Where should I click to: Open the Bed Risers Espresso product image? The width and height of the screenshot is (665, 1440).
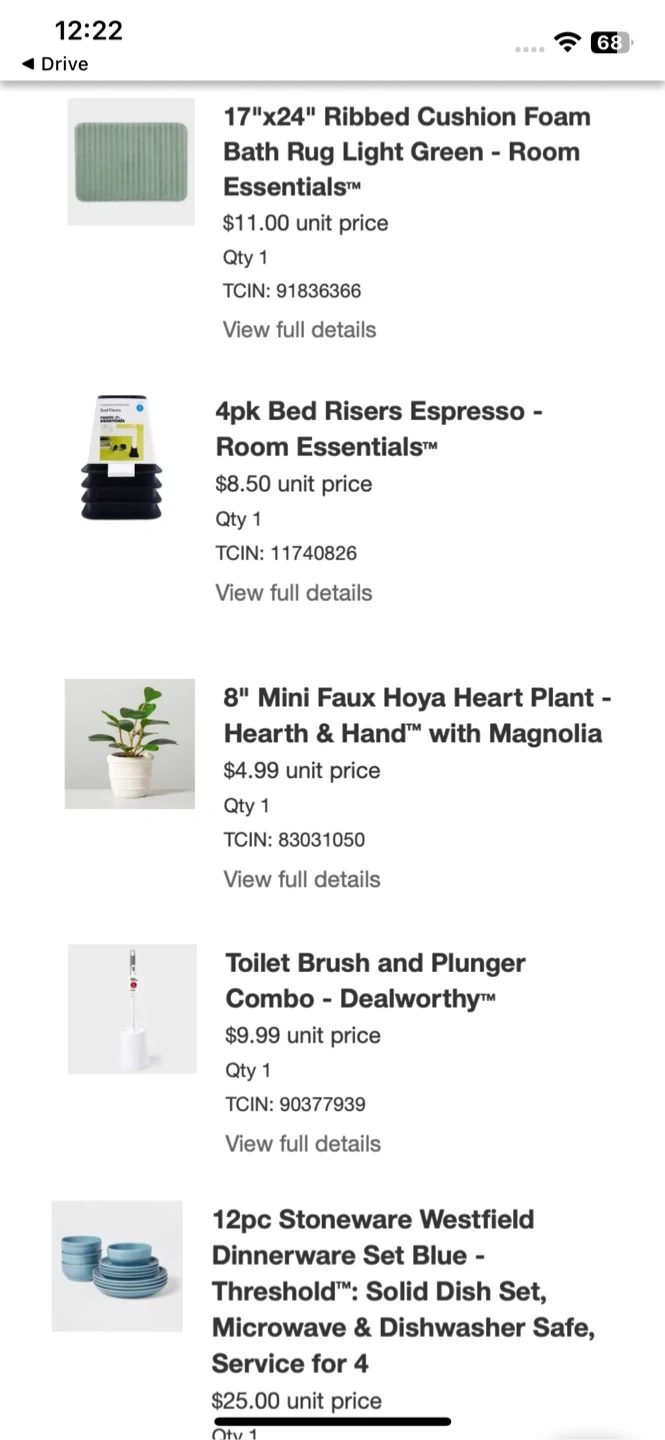(121, 457)
